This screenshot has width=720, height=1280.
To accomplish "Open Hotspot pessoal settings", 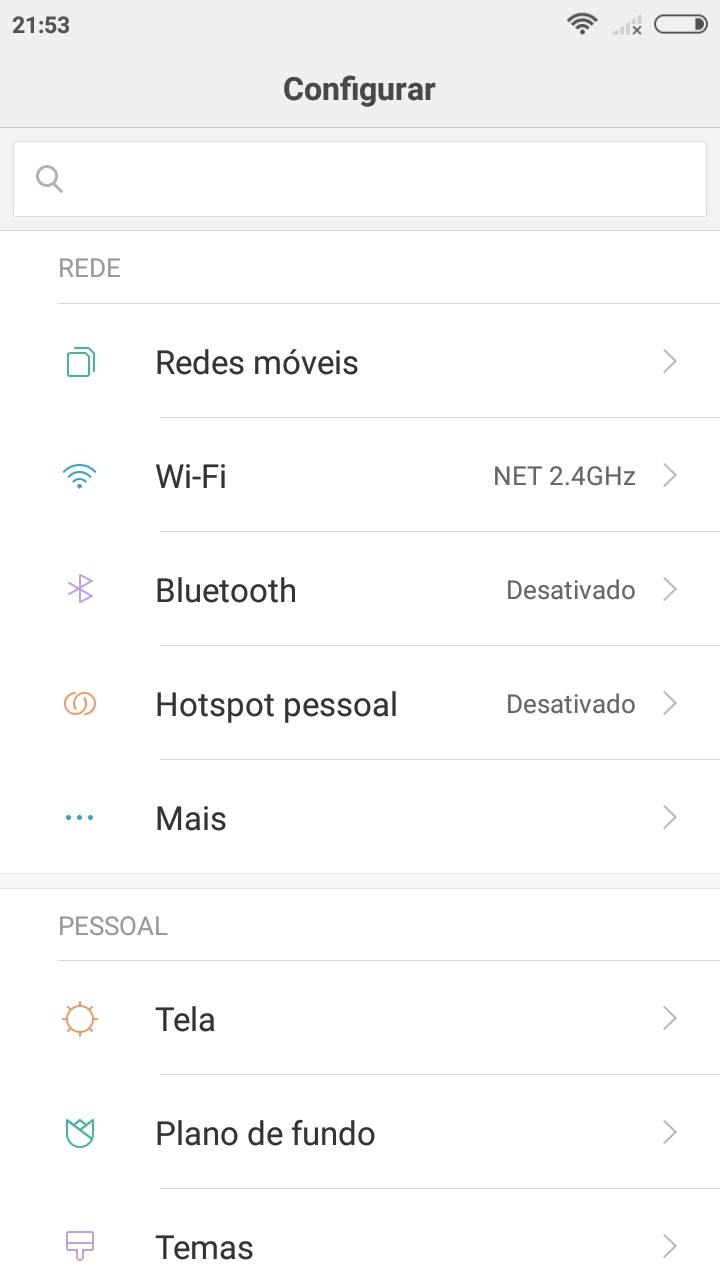I will [x=360, y=704].
